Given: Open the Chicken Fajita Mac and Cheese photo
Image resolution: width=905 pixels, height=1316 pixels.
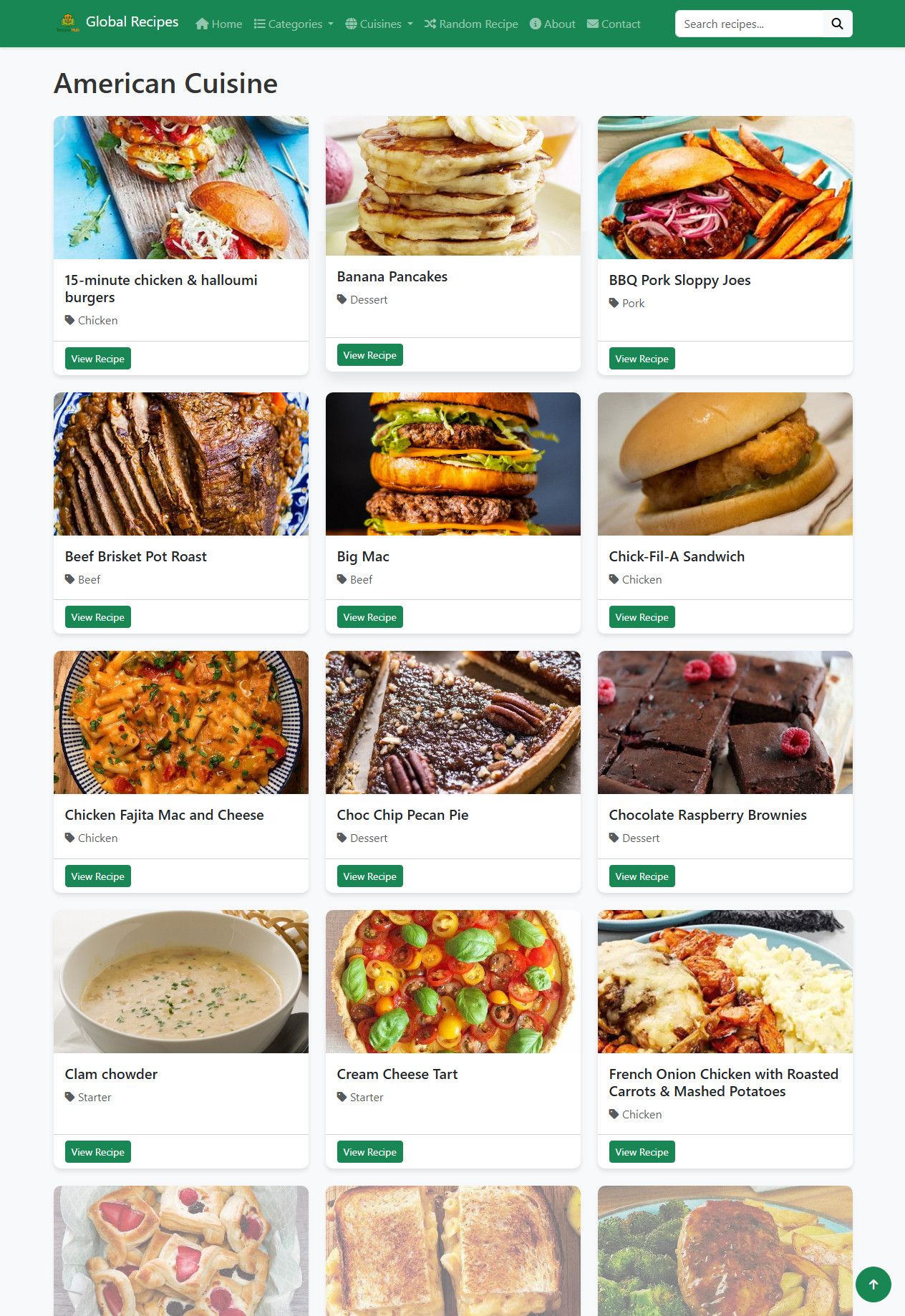Looking at the screenshot, I should (181, 722).
